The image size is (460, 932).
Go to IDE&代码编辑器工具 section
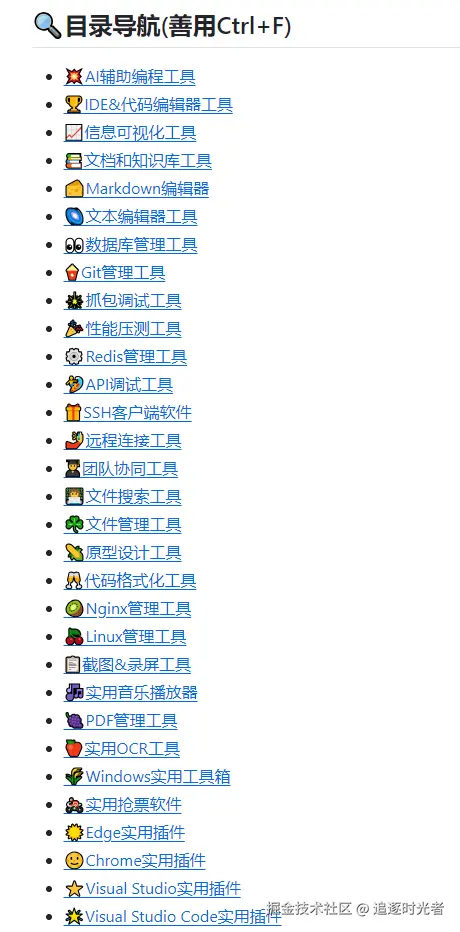click(x=148, y=105)
